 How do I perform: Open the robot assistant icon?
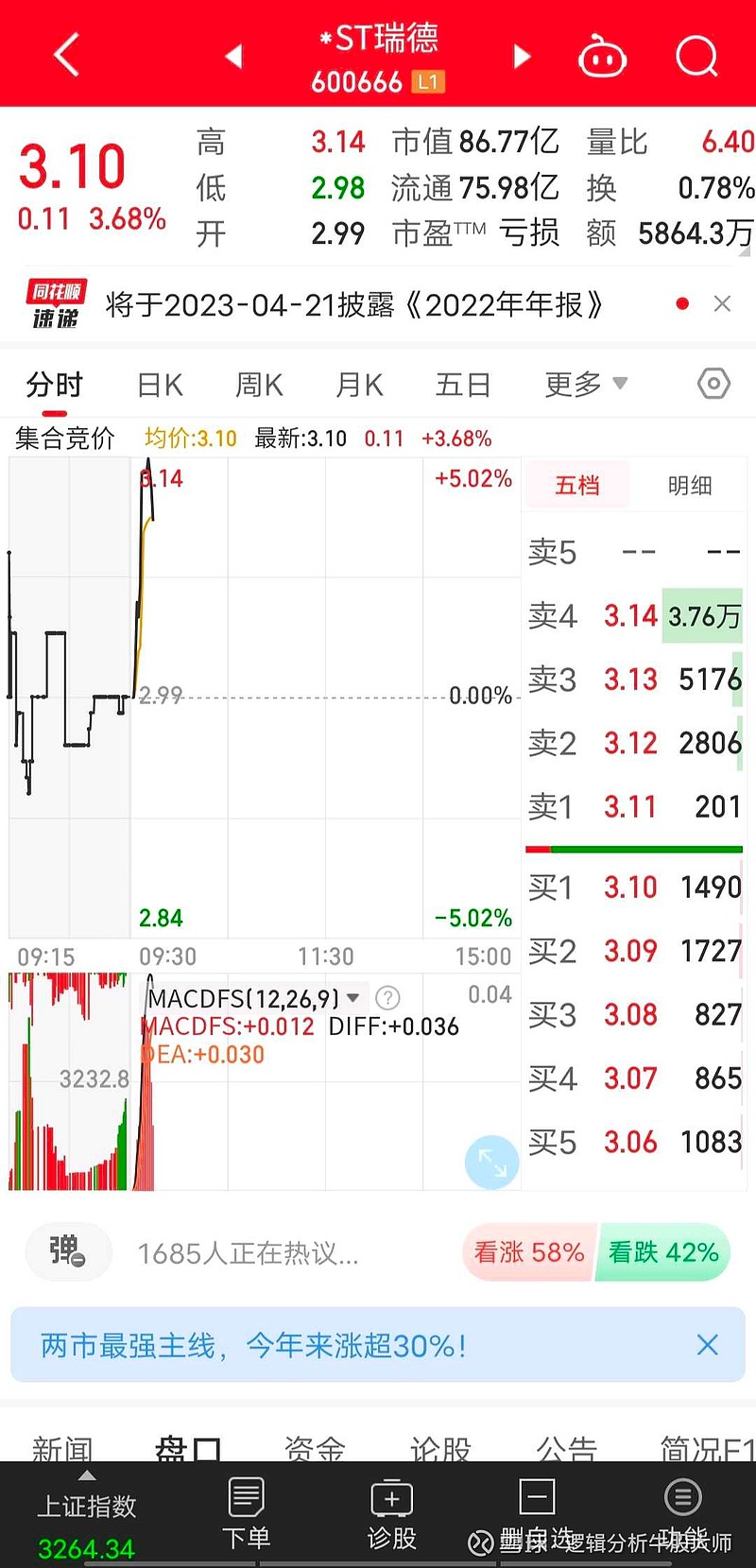(x=603, y=57)
